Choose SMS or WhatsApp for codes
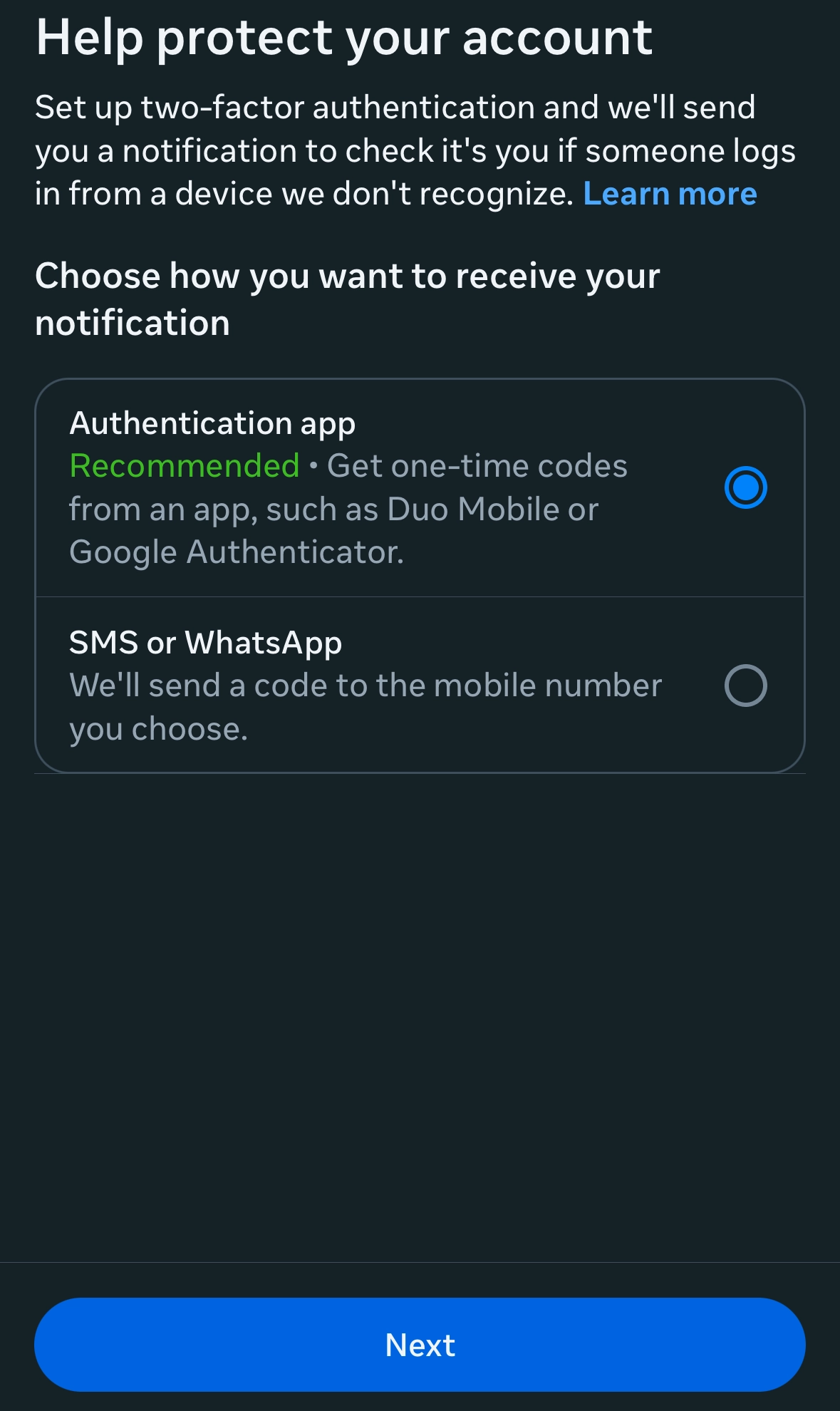The width and height of the screenshot is (840, 1411). 745,686
